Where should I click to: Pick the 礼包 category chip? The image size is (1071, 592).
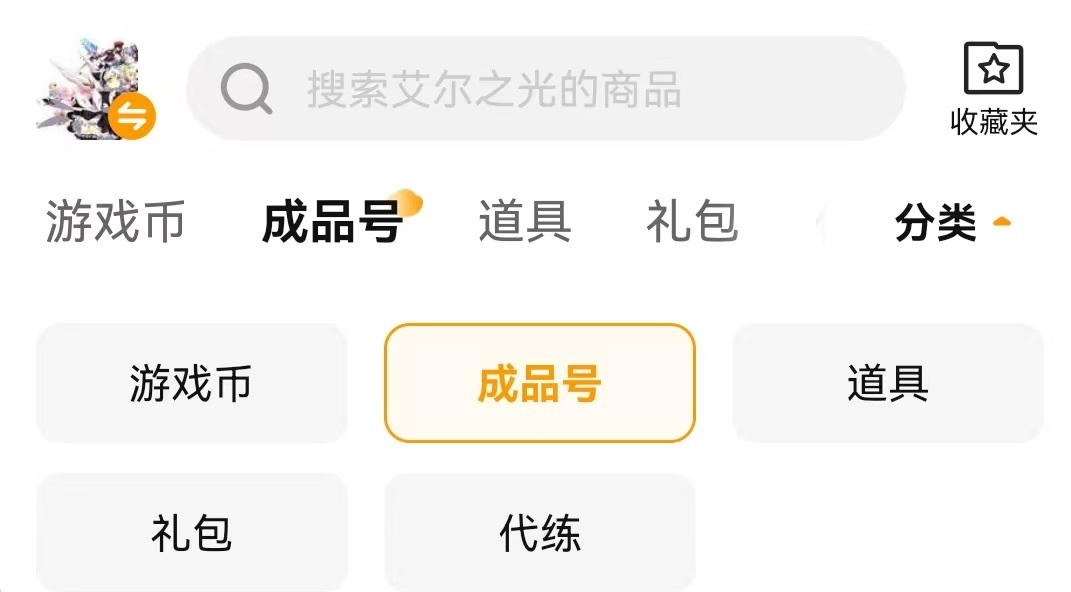click(x=191, y=532)
